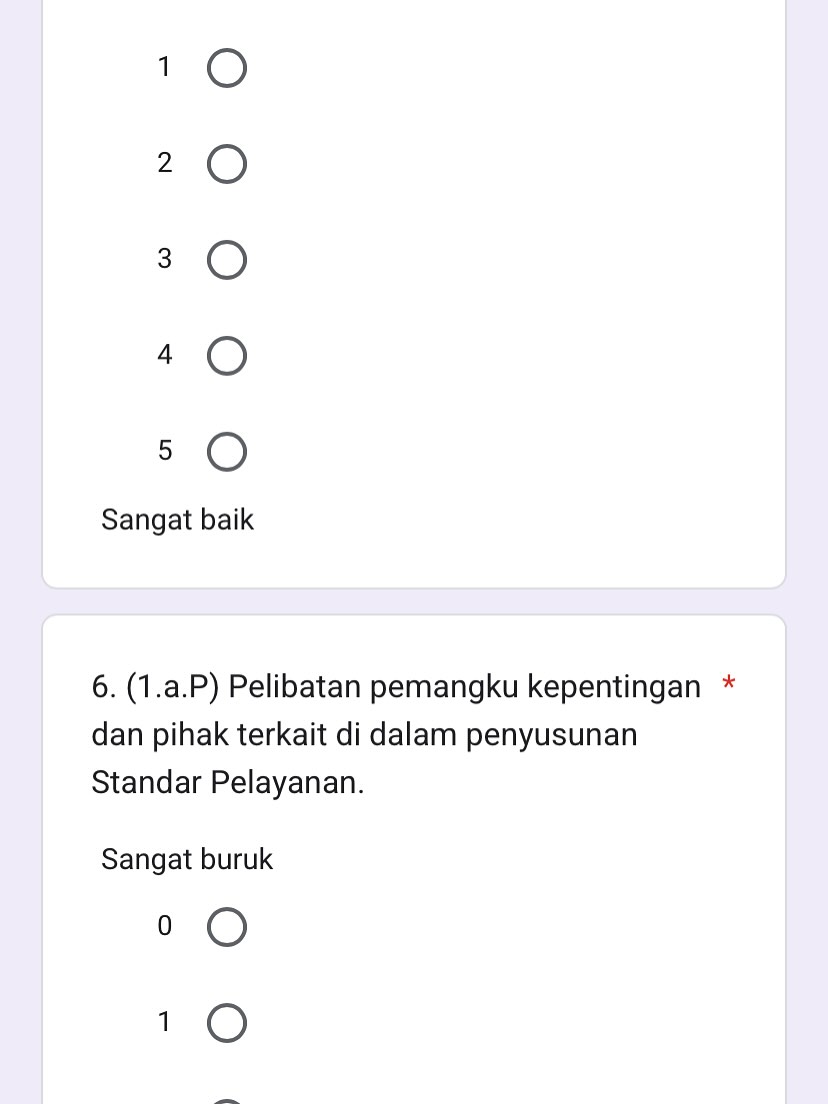Viewport: 828px width, 1104px height.
Task: Select rating 5 next to Sangat baik
Action: tap(226, 452)
